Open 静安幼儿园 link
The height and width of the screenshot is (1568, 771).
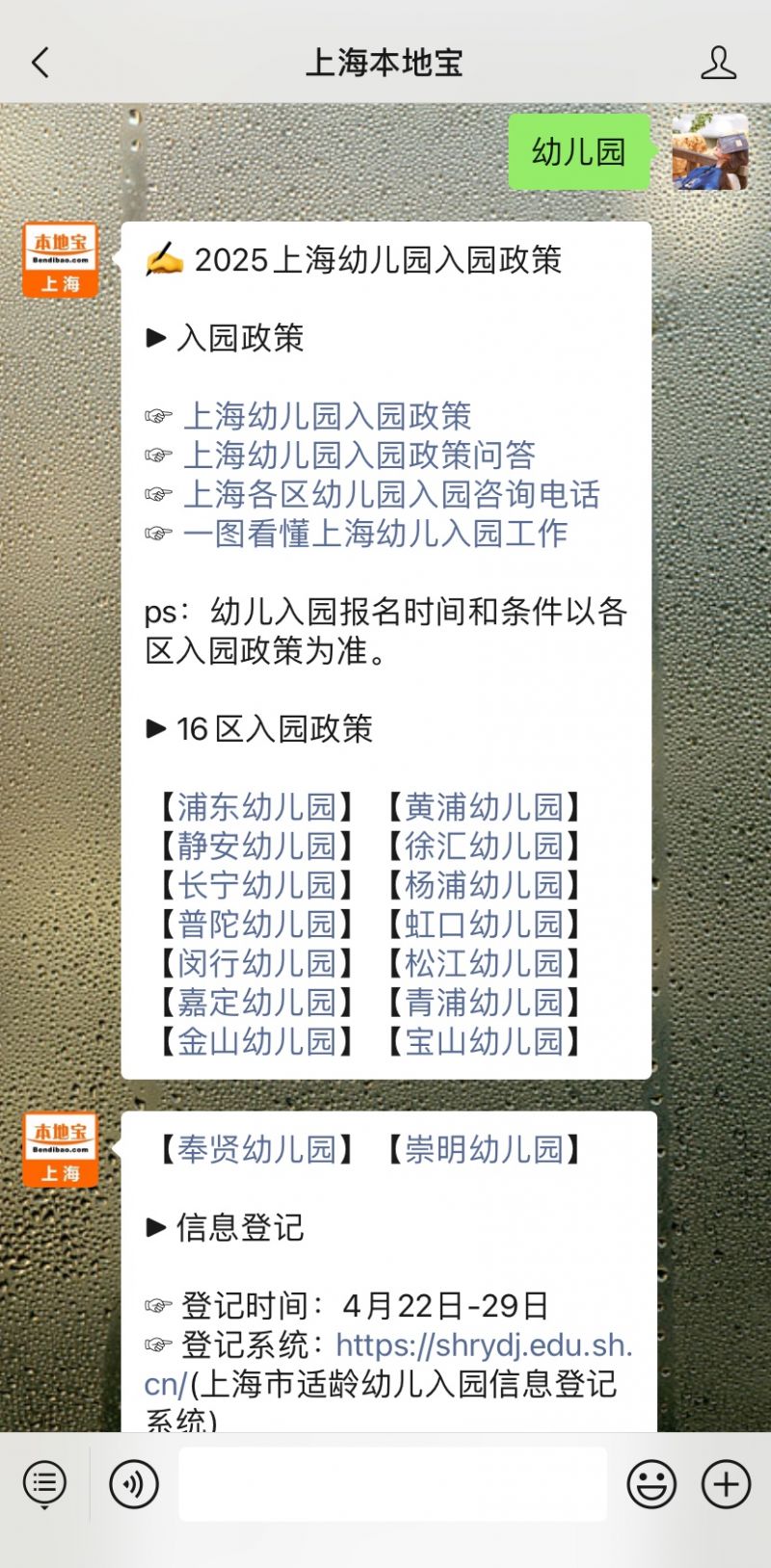tap(256, 846)
